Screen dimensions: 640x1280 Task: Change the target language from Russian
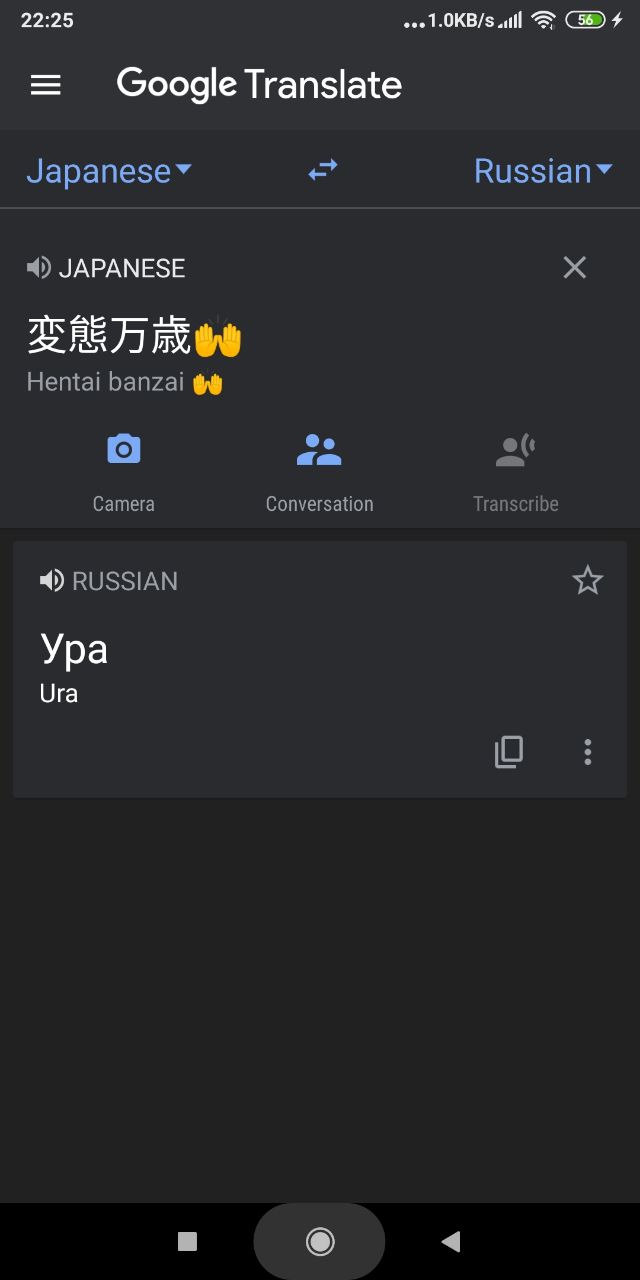(543, 171)
